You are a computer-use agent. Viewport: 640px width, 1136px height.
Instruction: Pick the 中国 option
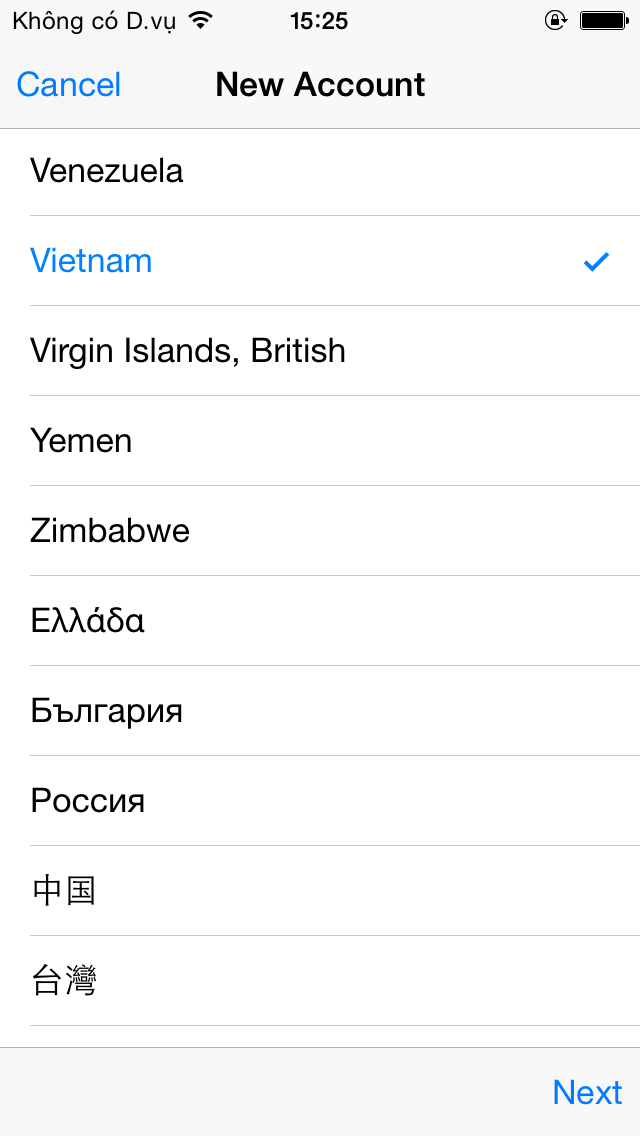pos(320,890)
